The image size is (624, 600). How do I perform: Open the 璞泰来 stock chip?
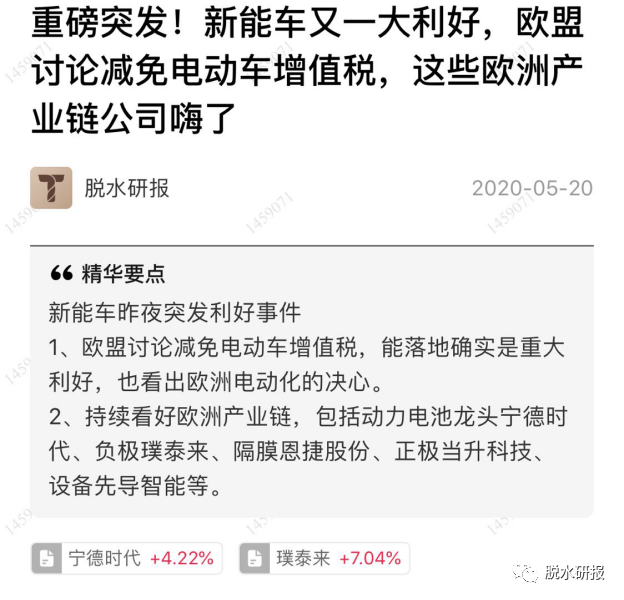324,558
